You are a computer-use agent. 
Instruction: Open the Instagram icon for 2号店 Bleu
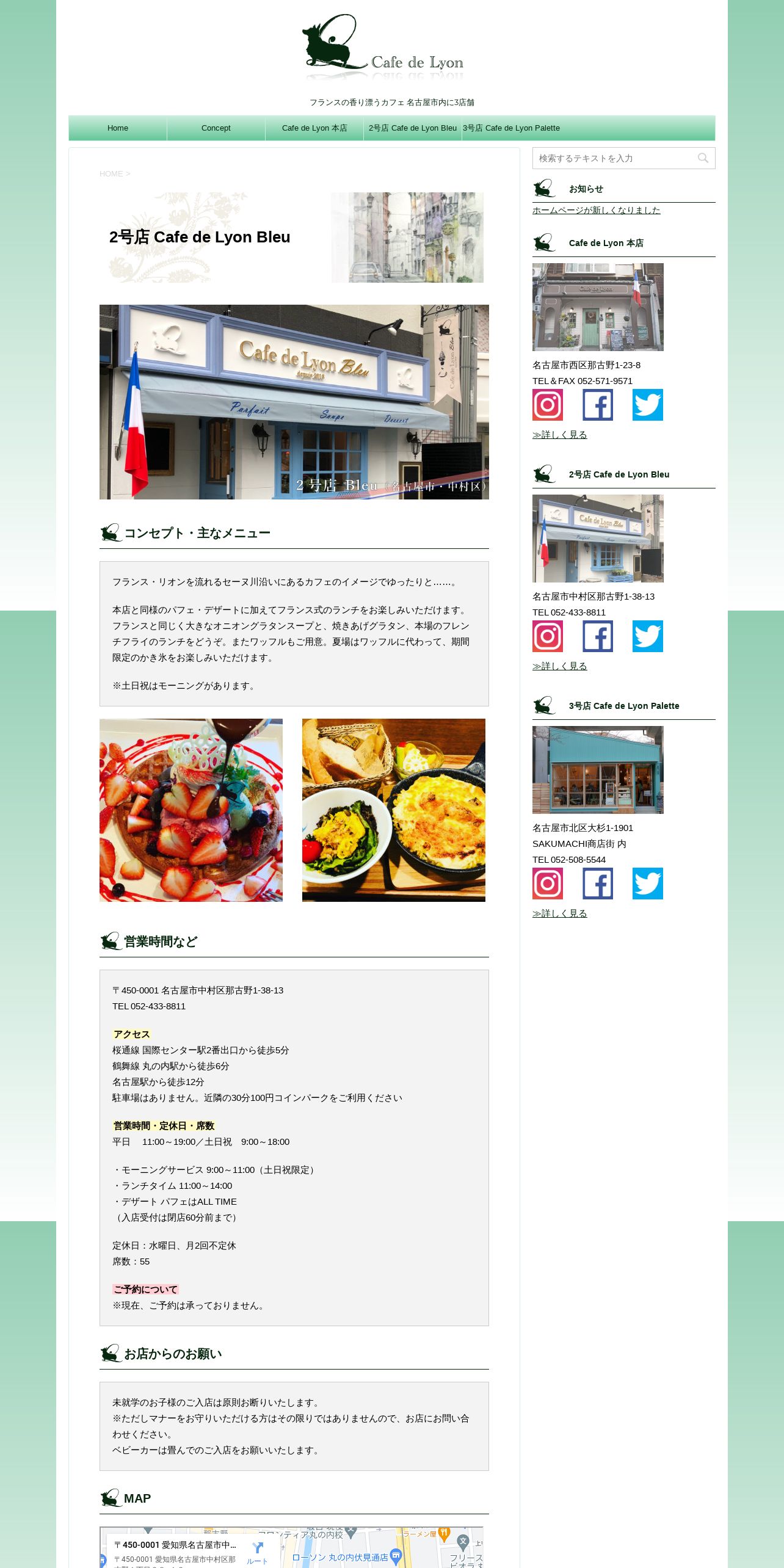(x=548, y=636)
